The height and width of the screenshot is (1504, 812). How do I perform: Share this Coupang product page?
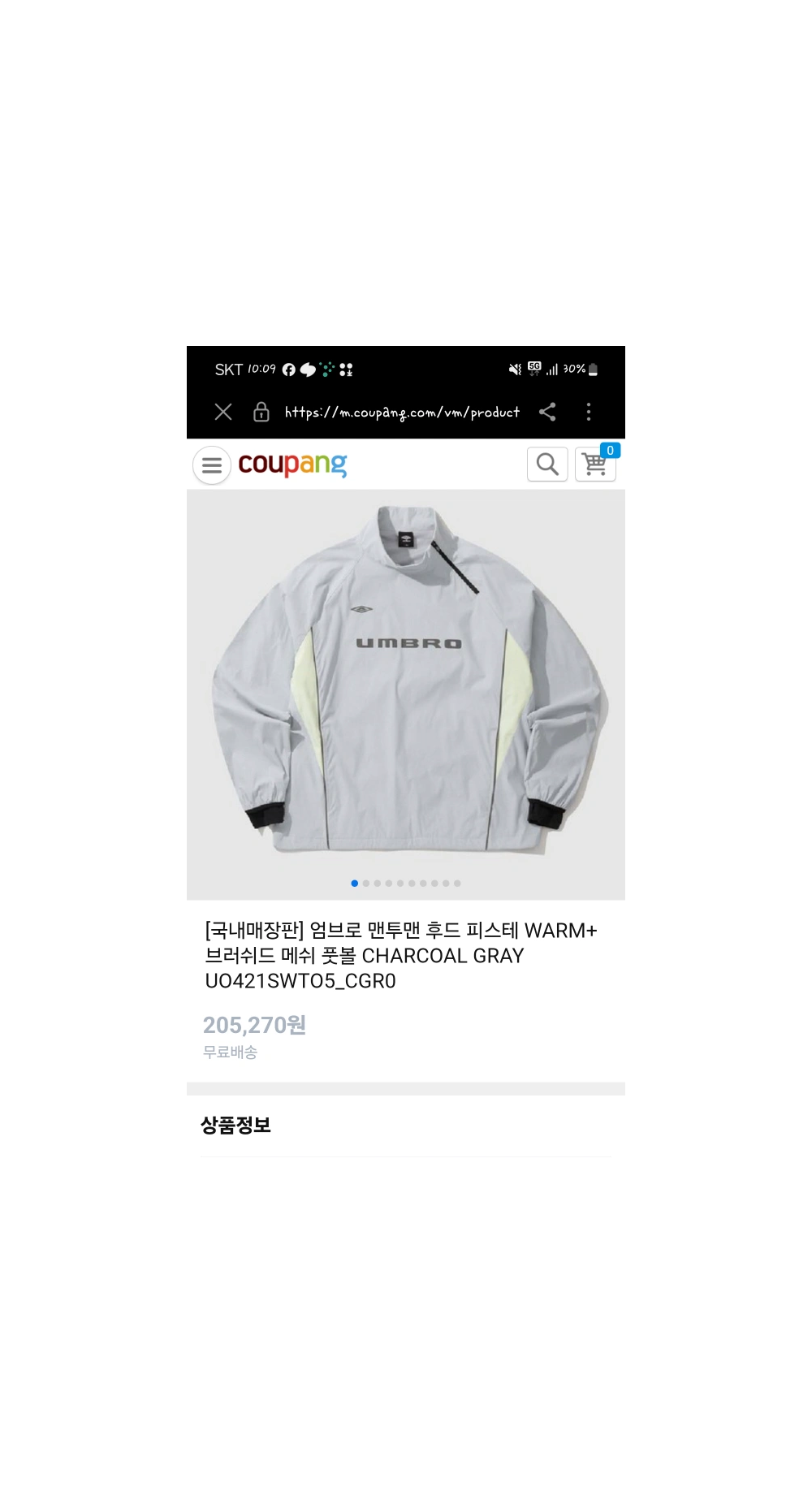[547, 412]
